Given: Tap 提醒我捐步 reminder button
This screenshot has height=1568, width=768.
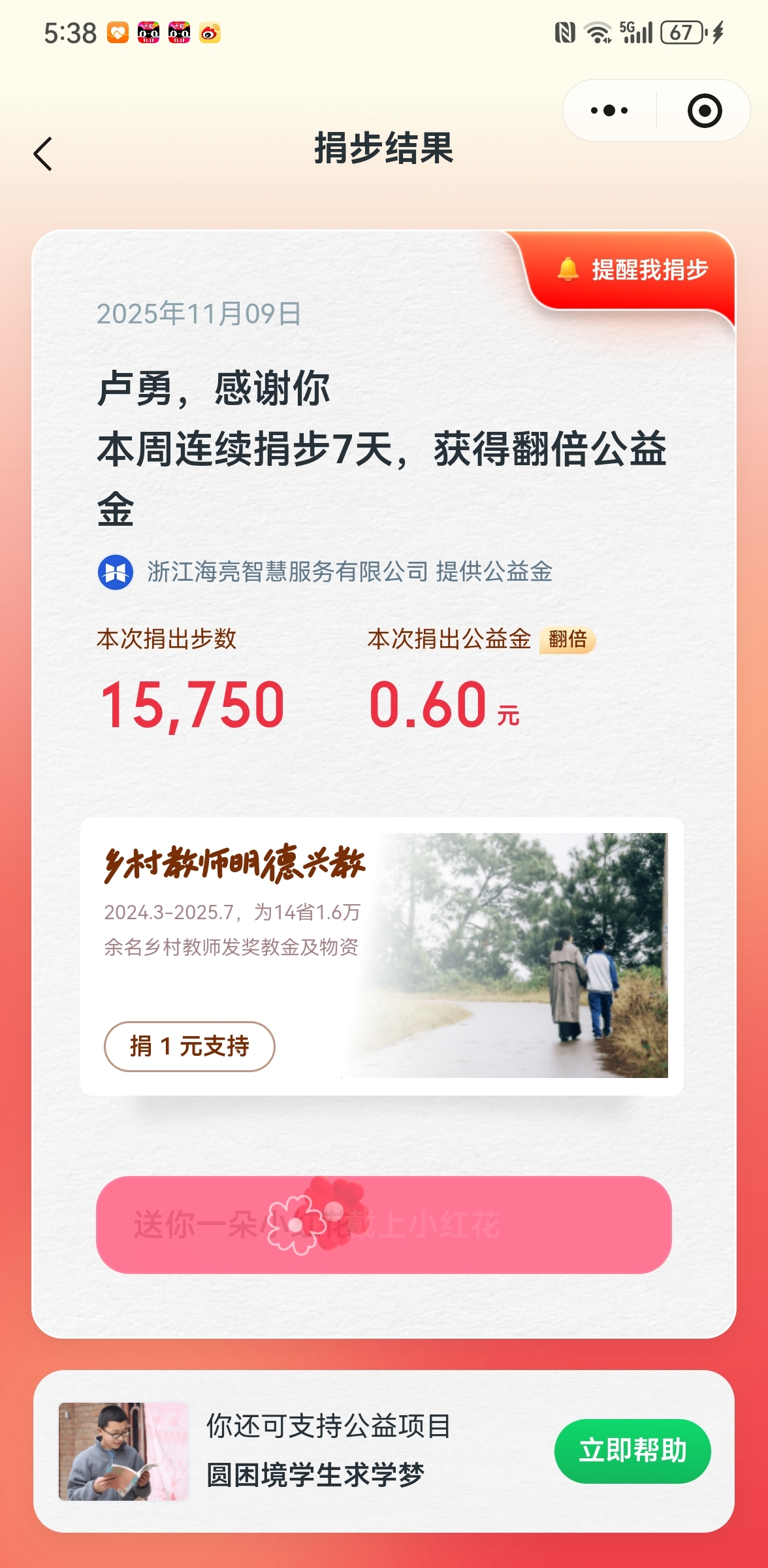Looking at the screenshot, I should pyautogui.click(x=633, y=270).
